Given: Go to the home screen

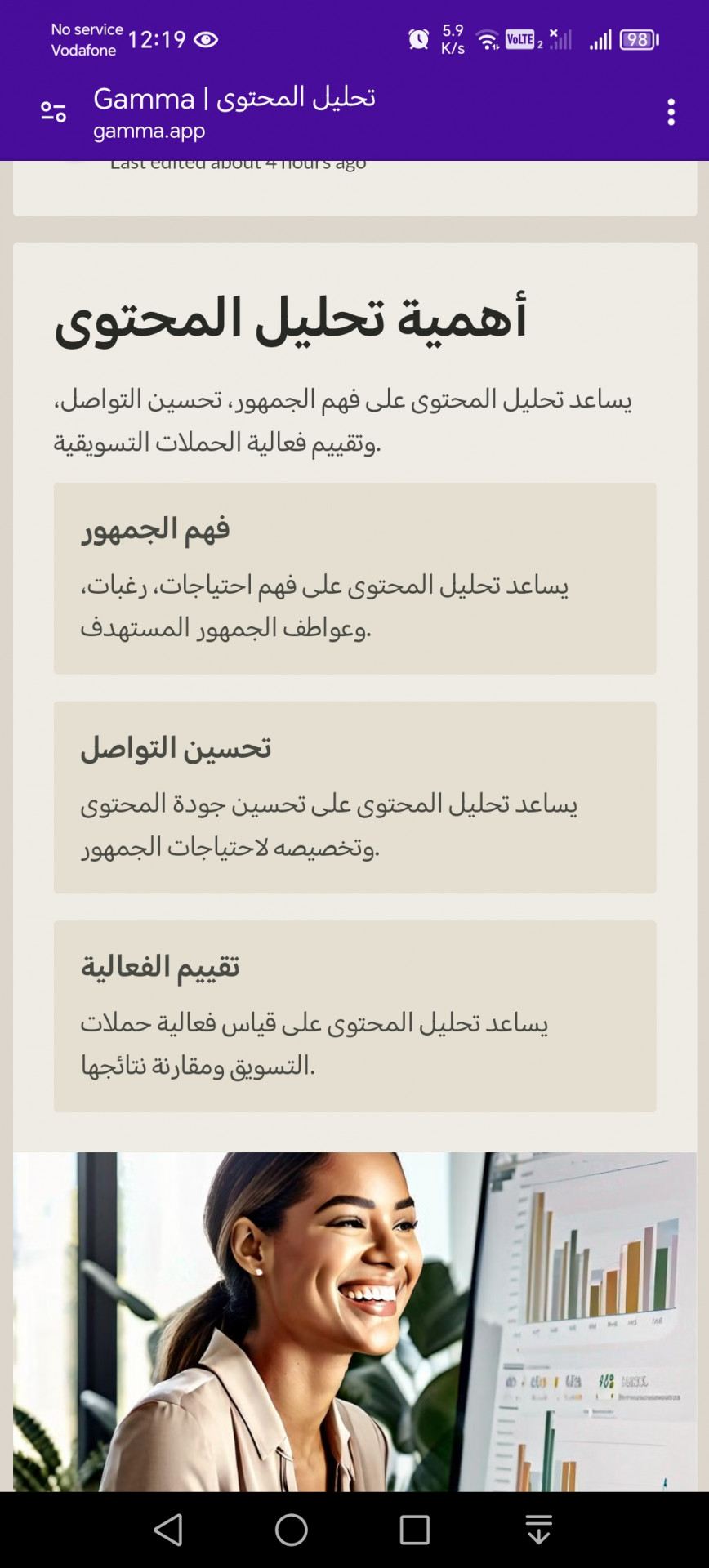Looking at the screenshot, I should click(292, 1530).
